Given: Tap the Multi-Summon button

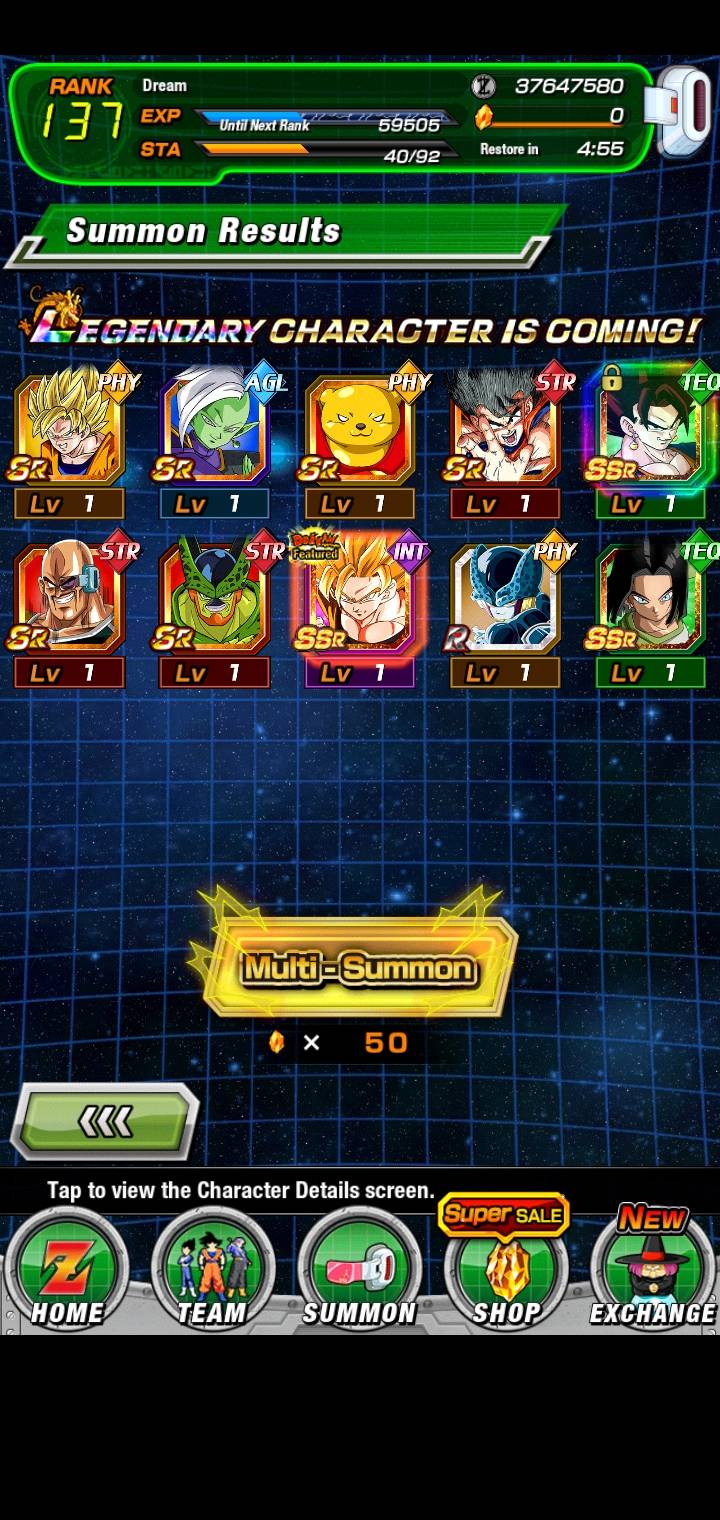Looking at the screenshot, I should [358, 967].
